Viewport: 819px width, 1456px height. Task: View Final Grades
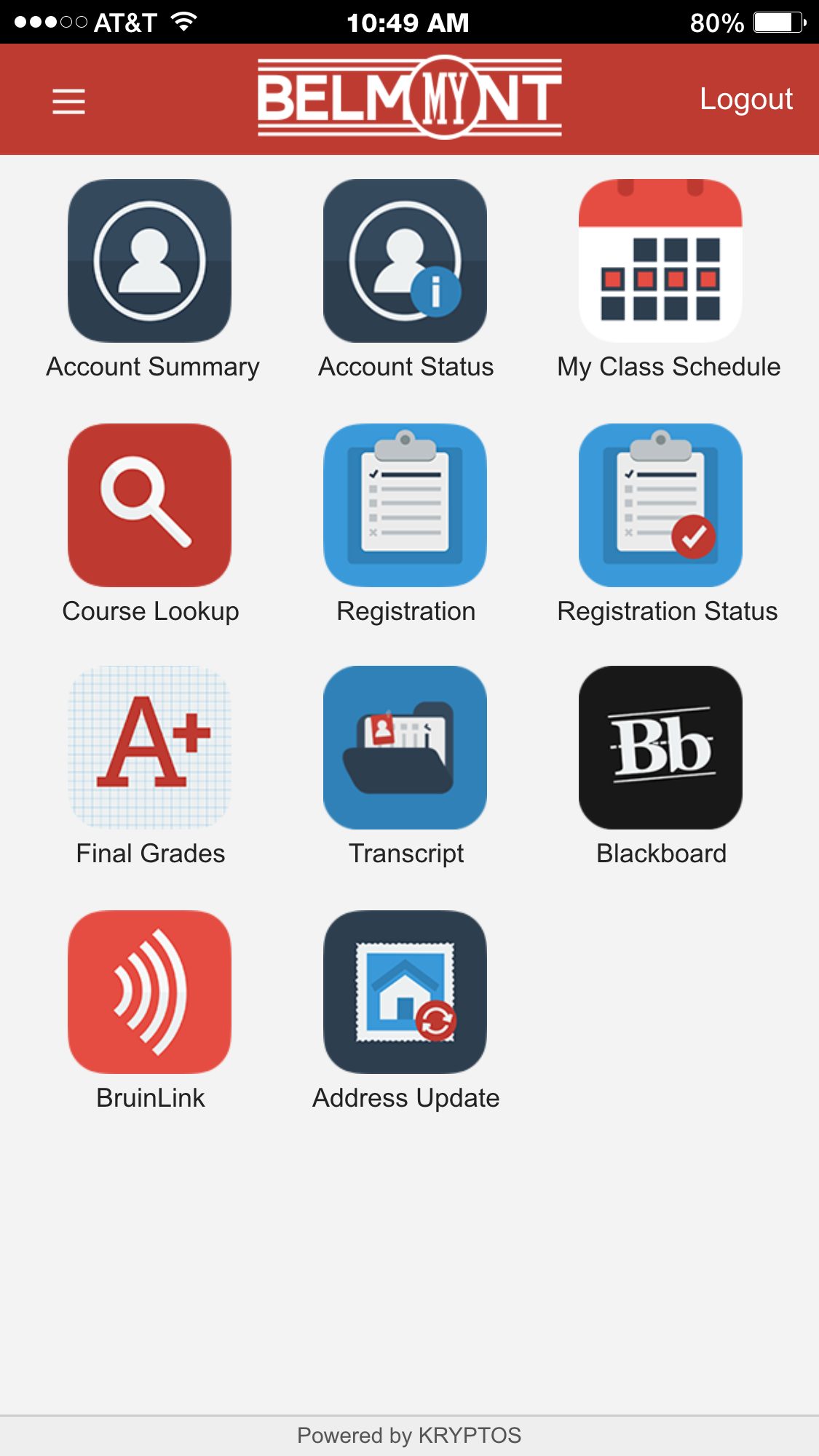[150, 748]
